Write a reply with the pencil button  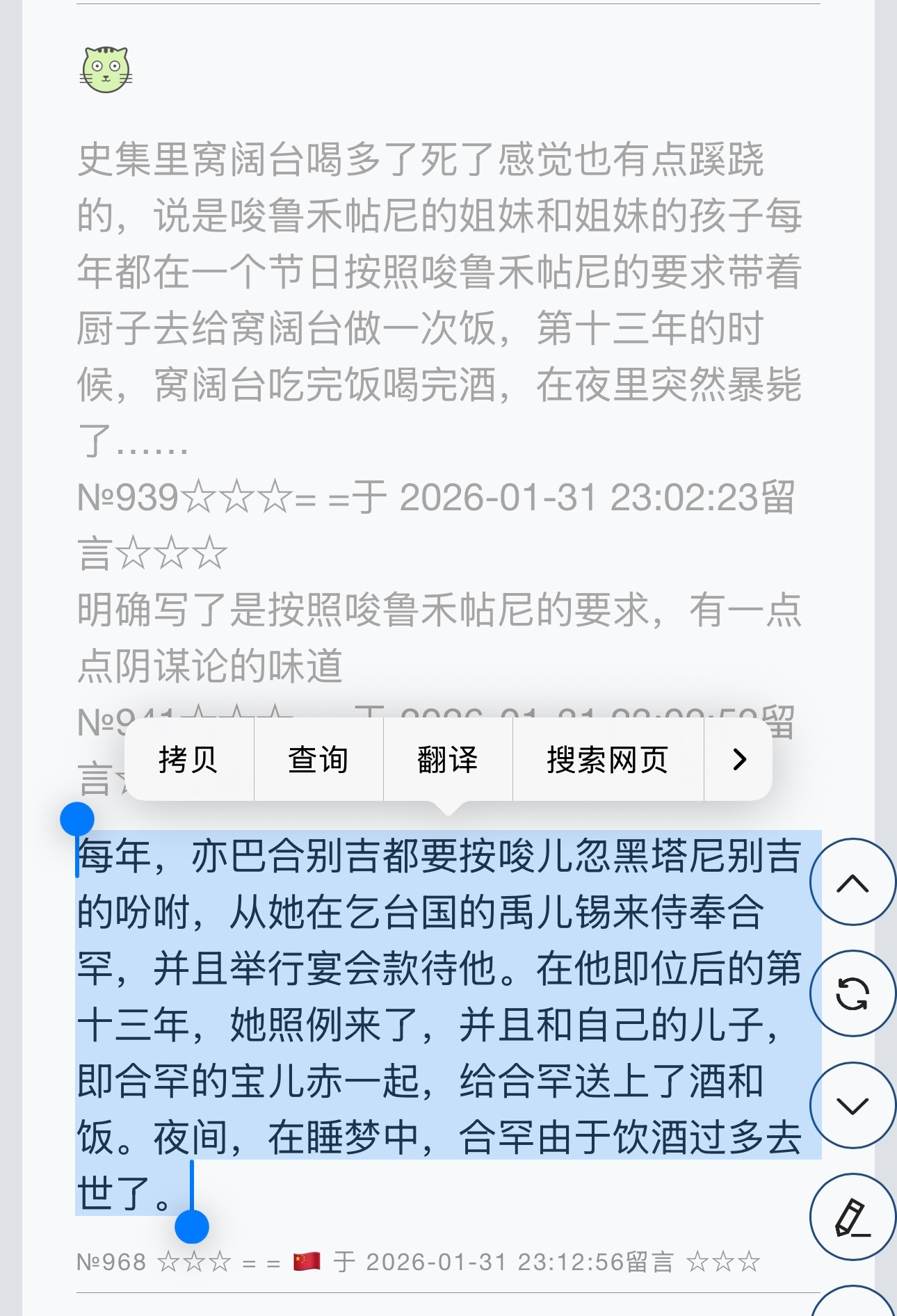click(852, 1217)
